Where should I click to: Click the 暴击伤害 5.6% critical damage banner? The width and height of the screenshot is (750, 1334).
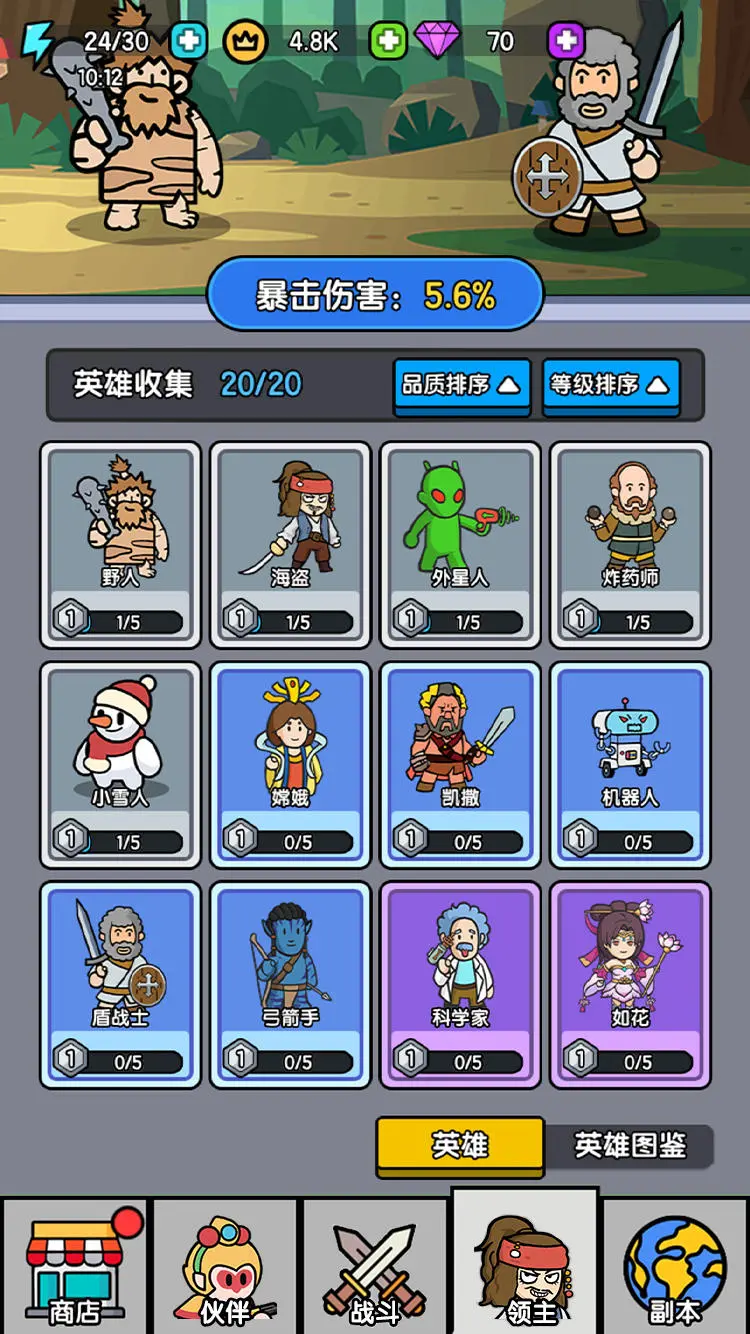[x=375, y=293]
